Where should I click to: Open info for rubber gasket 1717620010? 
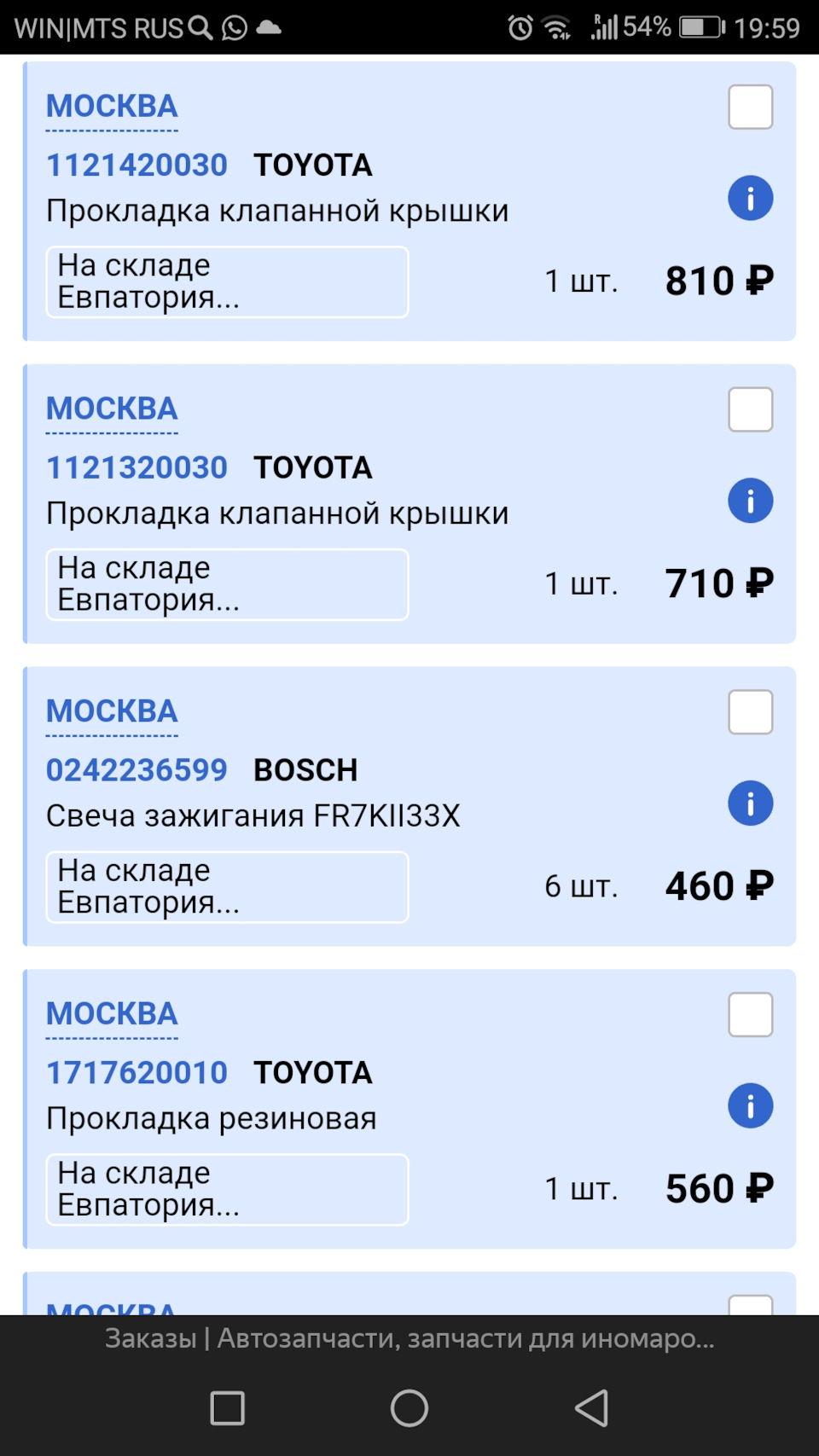click(750, 1105)
